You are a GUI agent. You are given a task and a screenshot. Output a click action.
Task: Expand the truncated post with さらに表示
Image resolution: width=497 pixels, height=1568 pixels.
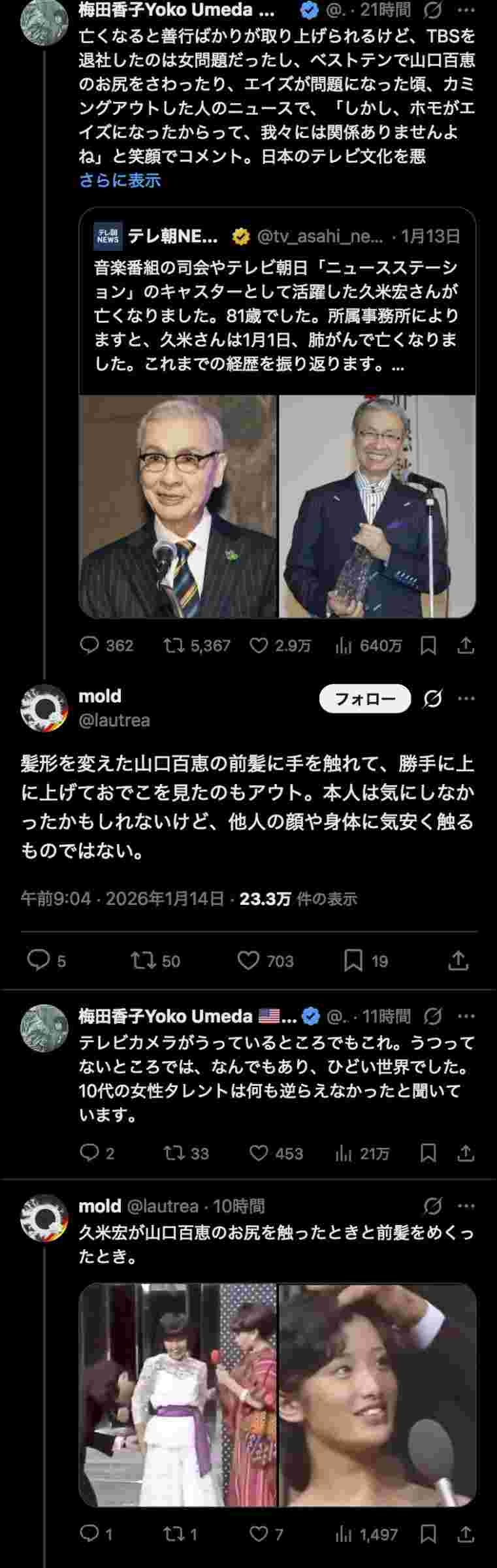(x=120, y=180)
